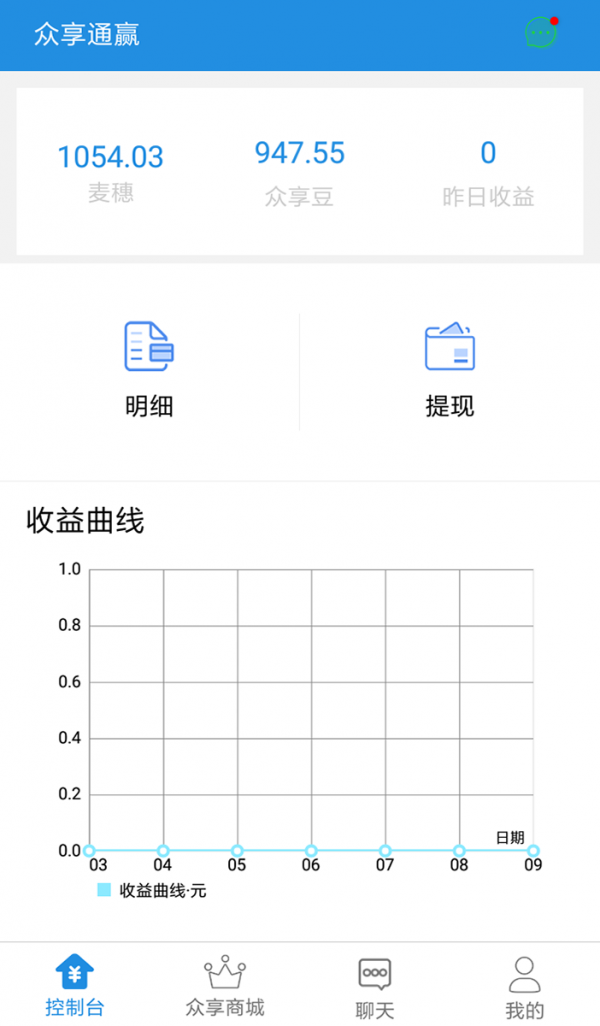The width and height of the screenshot is (600, 1026).
Task: Tap 提现 to withdraw funds
Action: tap(449, 368)
